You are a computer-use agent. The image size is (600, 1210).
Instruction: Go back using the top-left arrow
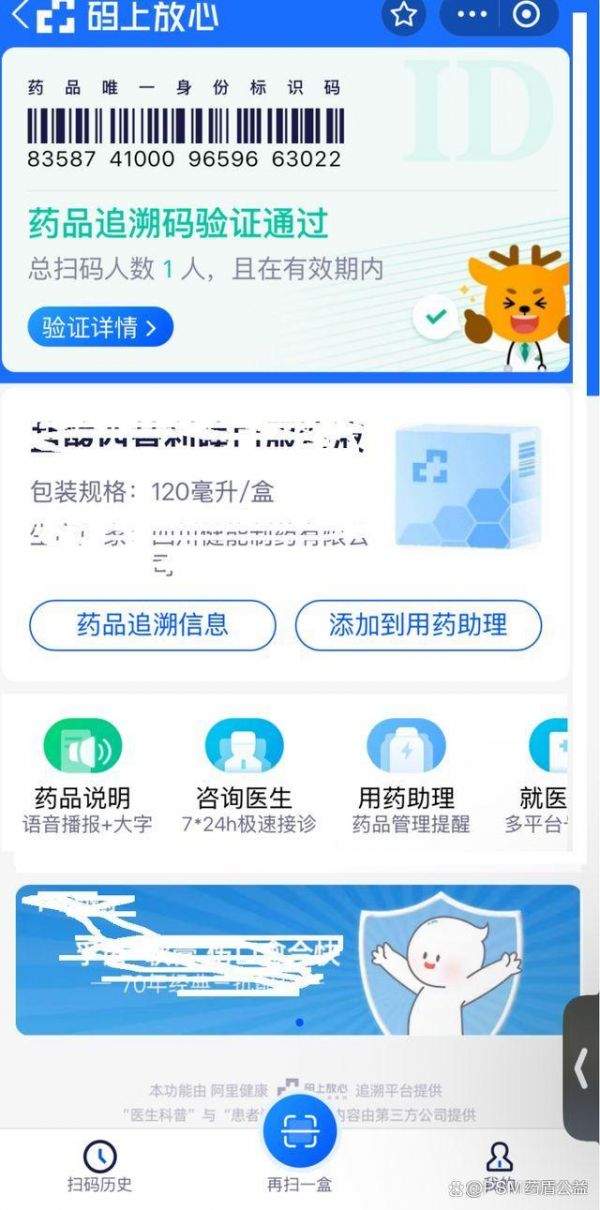tap(18, 17)
